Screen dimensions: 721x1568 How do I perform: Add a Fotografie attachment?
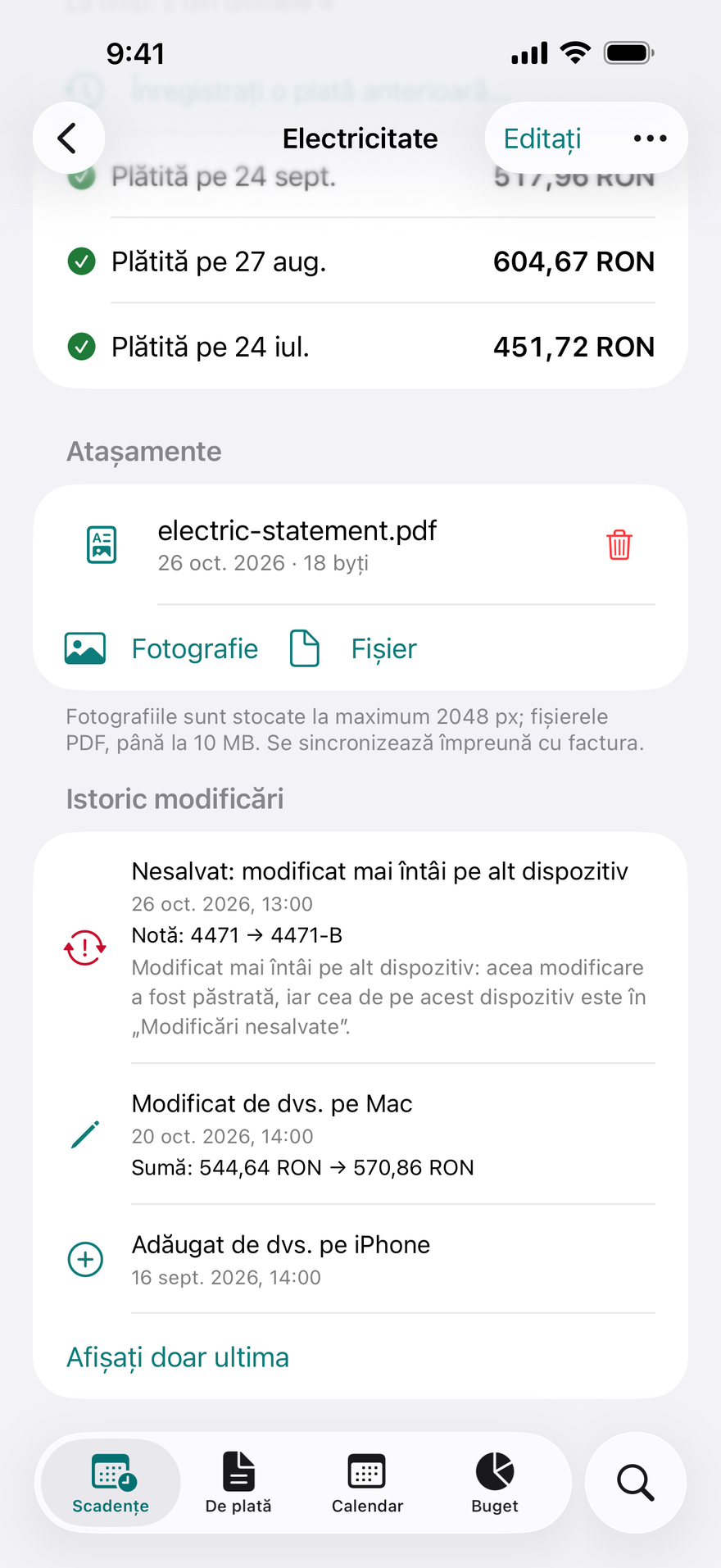pos(161,648)
